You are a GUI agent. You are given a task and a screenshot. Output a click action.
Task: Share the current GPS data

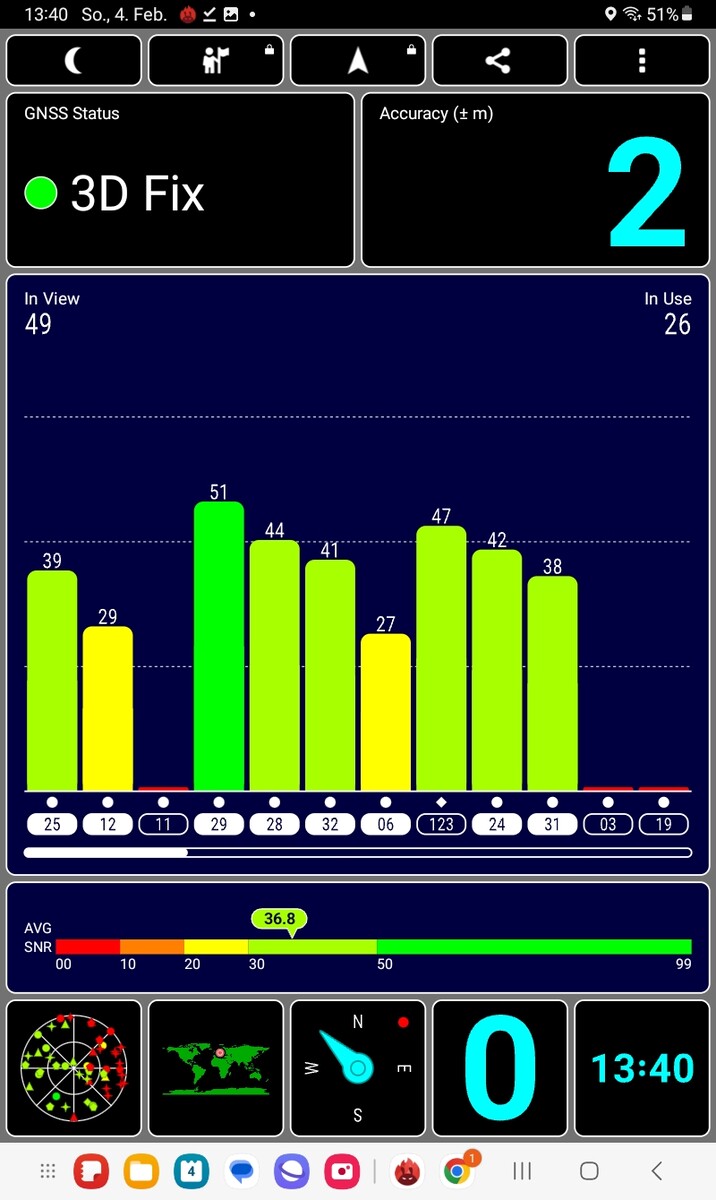(499, 61)
